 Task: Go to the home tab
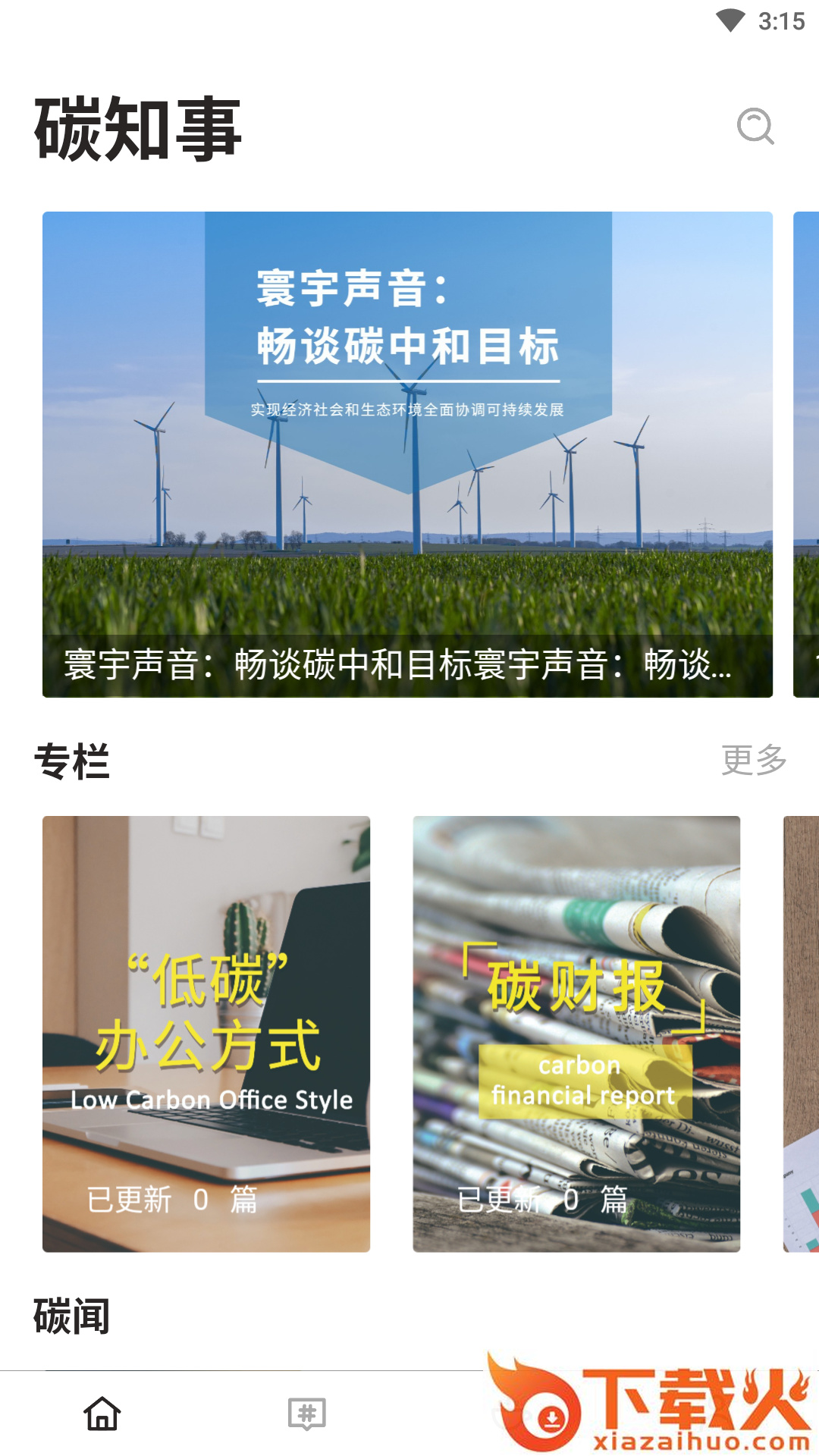pos(102,1414)
